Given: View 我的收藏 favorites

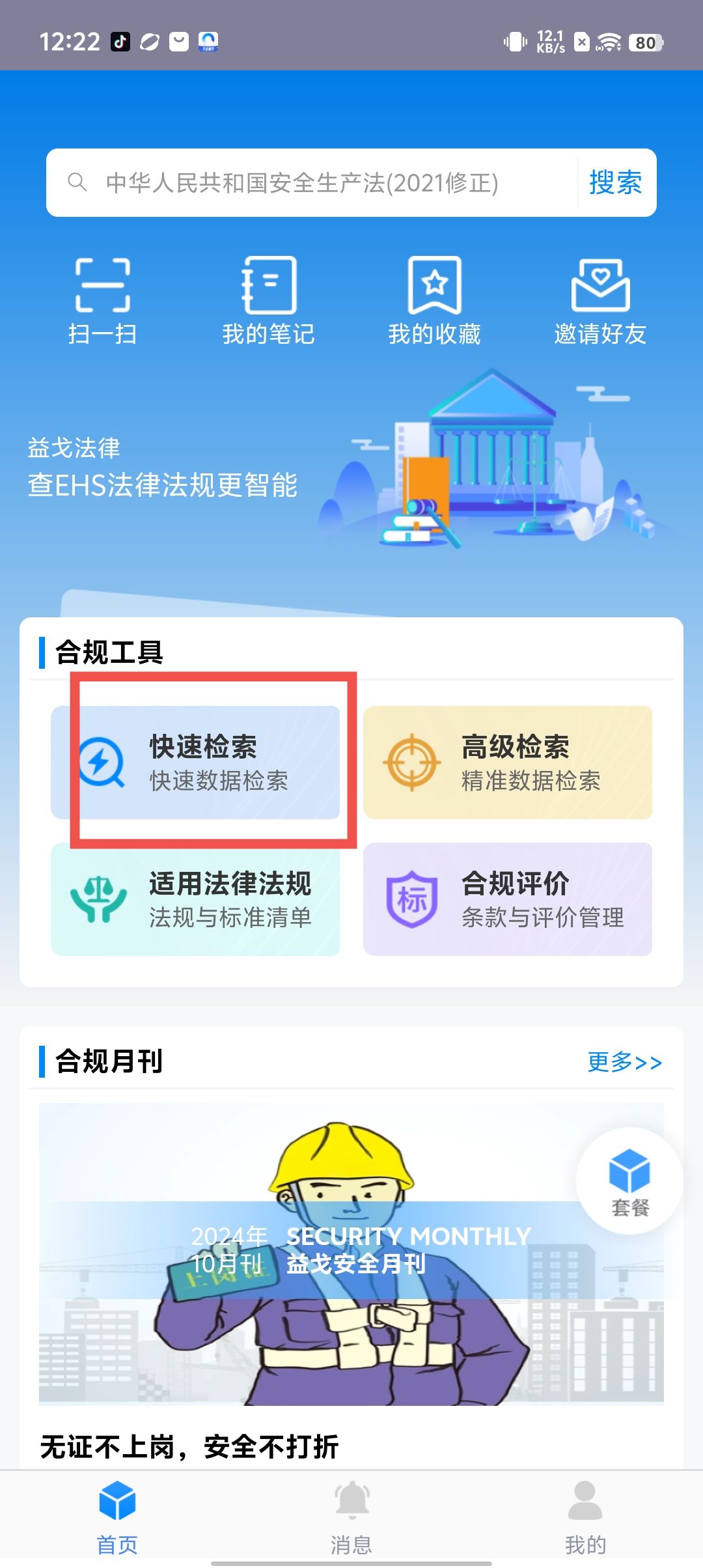Looking at the screenshot, I should 434,301.
